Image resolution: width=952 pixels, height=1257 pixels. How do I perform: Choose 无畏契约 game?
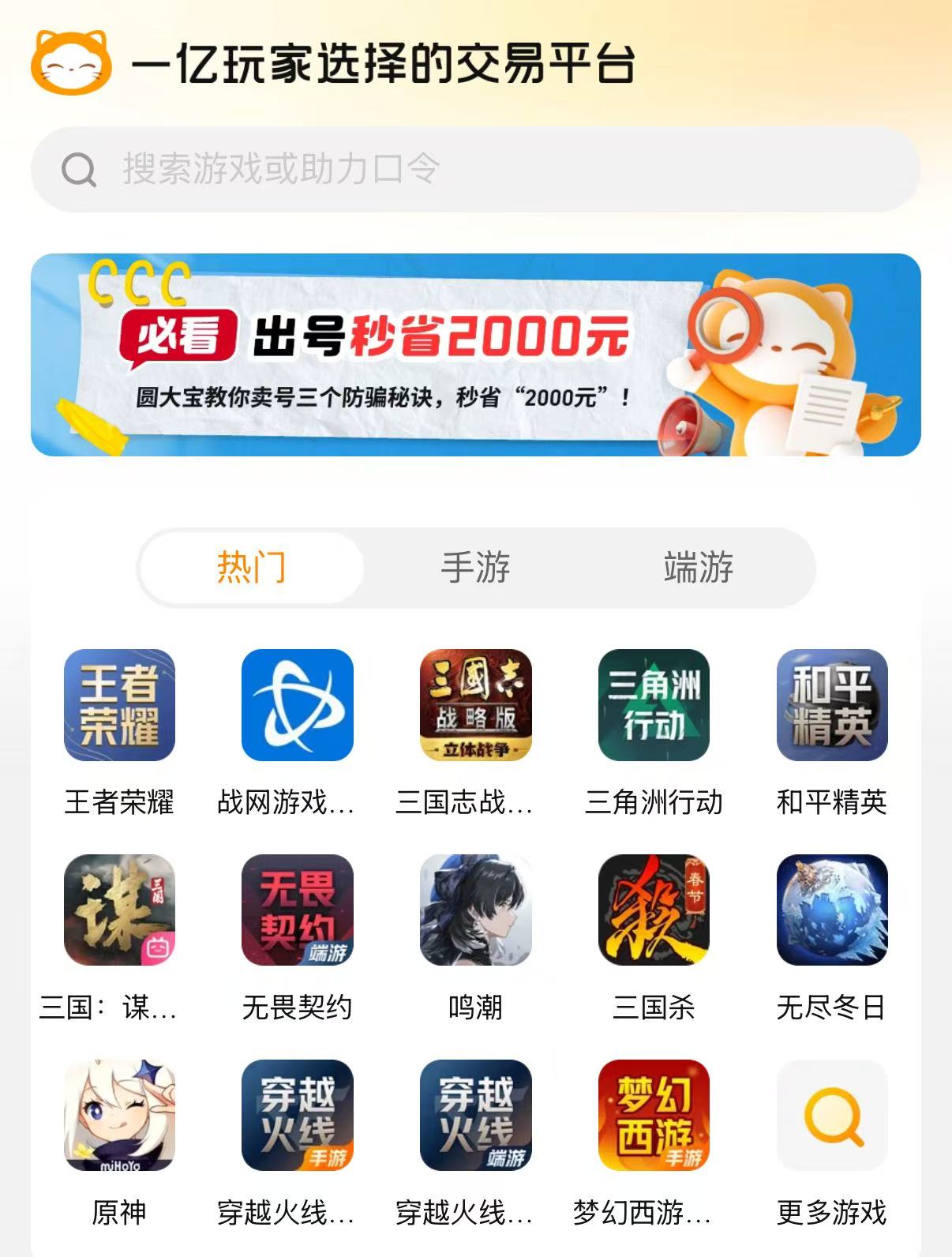(x=297, y=910)
